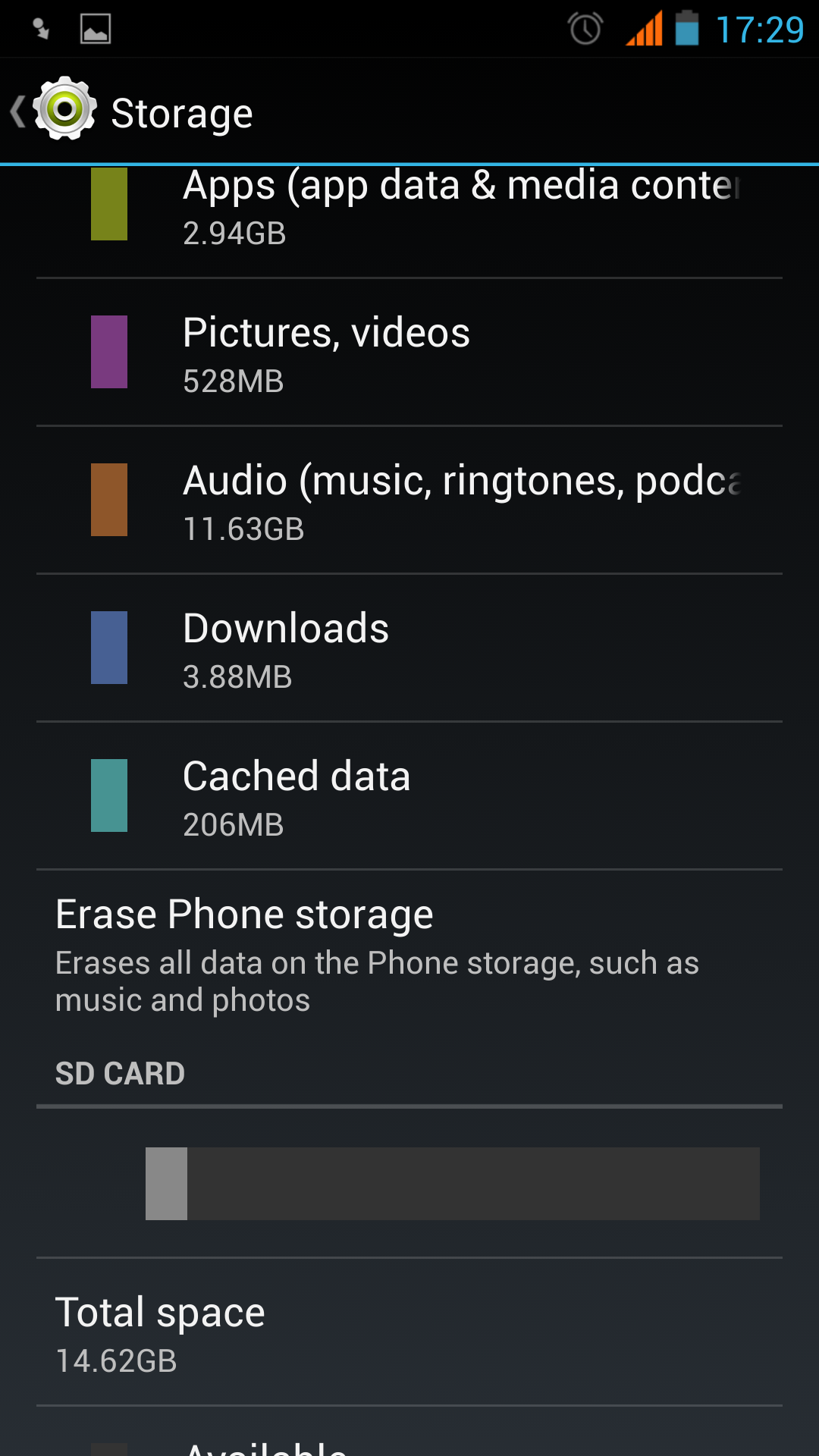Open the Downloads row
Image resolution: width=819 pixels, height=1456 pixels.
[x=409, y=648]
